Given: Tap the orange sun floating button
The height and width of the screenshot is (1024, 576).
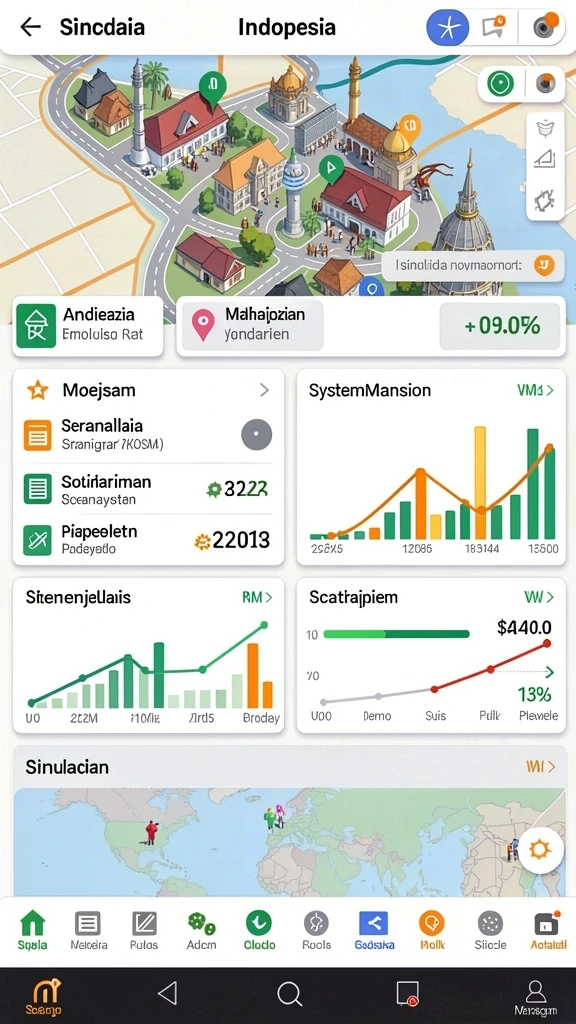Looking at the screenshot, I should 541,850.
